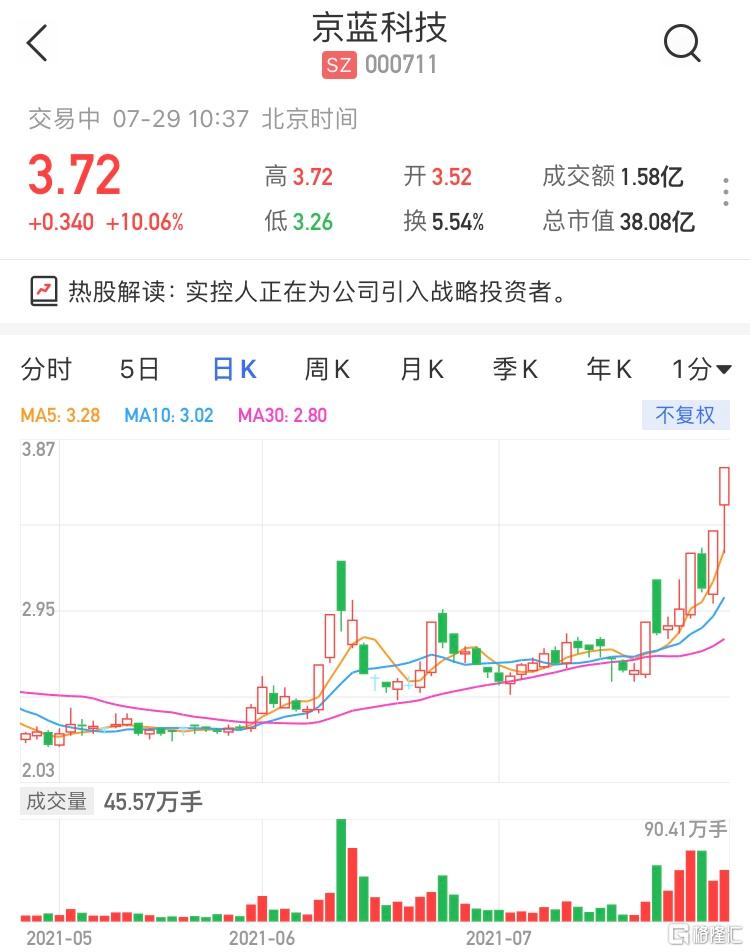Switch to the 年K chart tab
This screenshot has width=750, height=952.
(609, 370)
